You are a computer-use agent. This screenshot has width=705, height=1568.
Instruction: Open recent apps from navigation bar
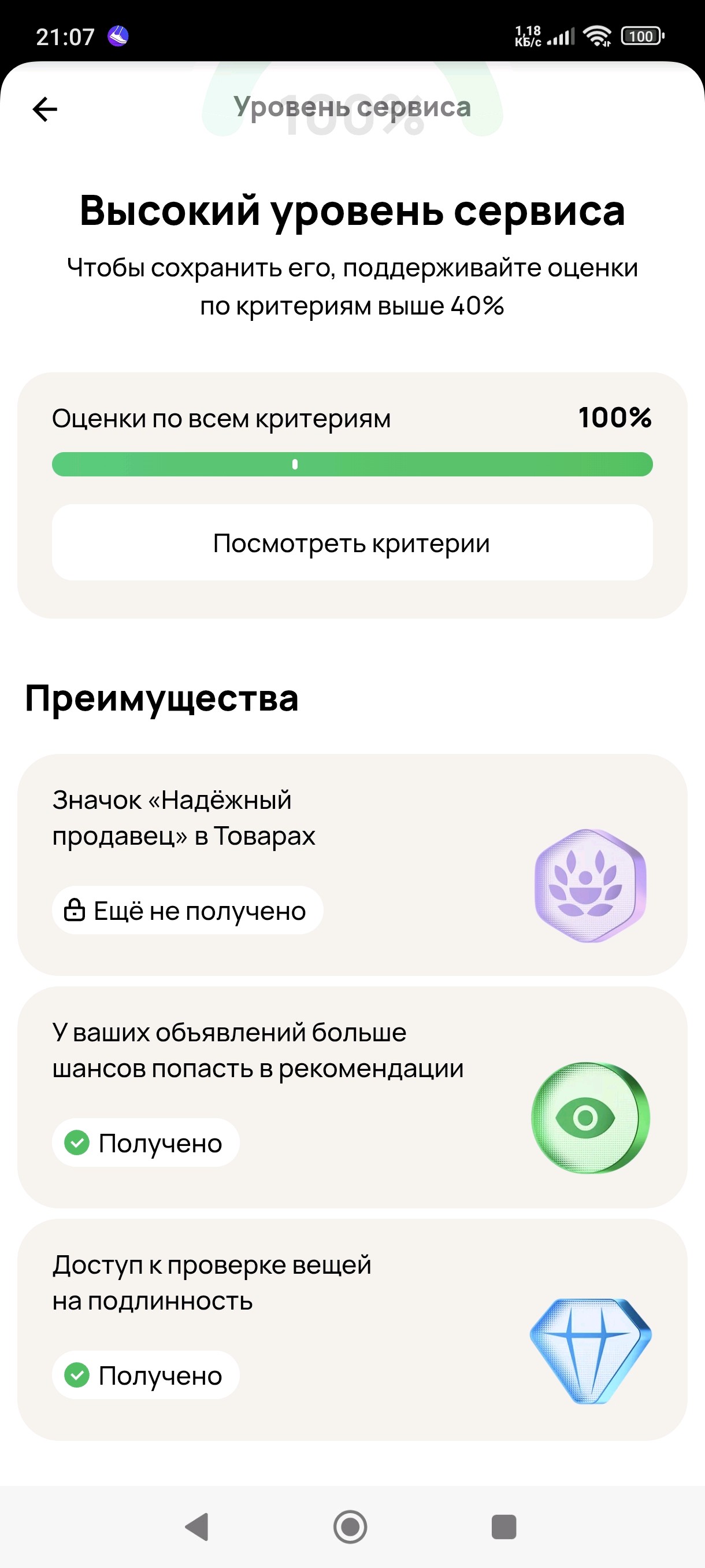point(503,1526)
